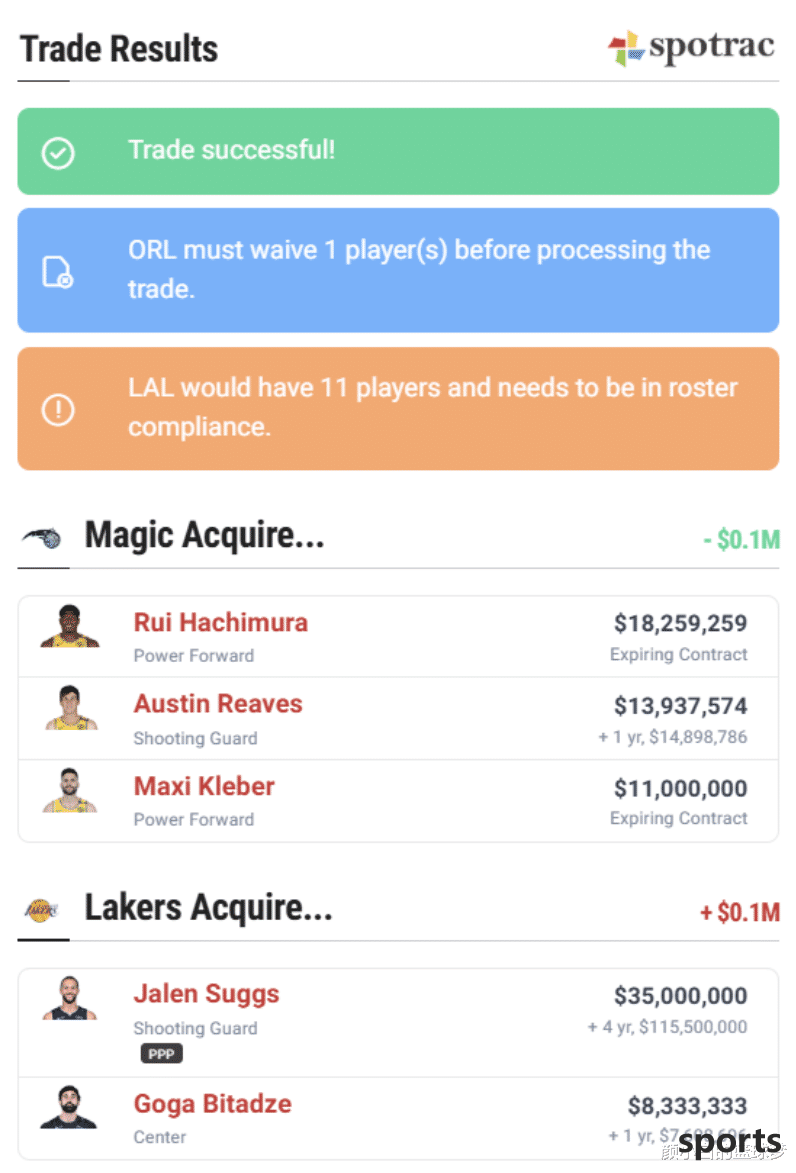View Maxi Kleber's contract page
796x1173 pixels.
click(x=204, y=786)
